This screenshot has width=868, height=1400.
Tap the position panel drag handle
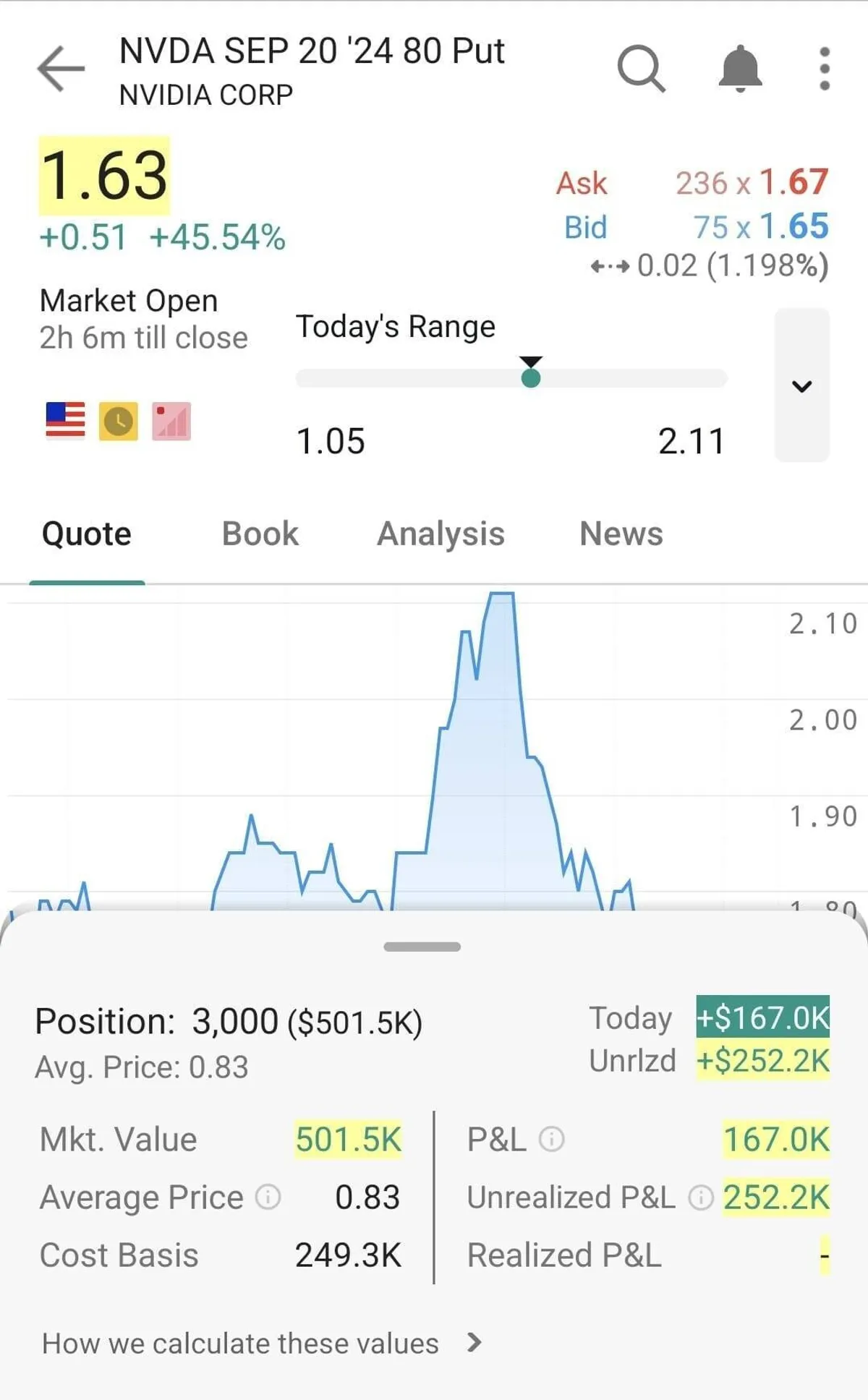(422, 947)
